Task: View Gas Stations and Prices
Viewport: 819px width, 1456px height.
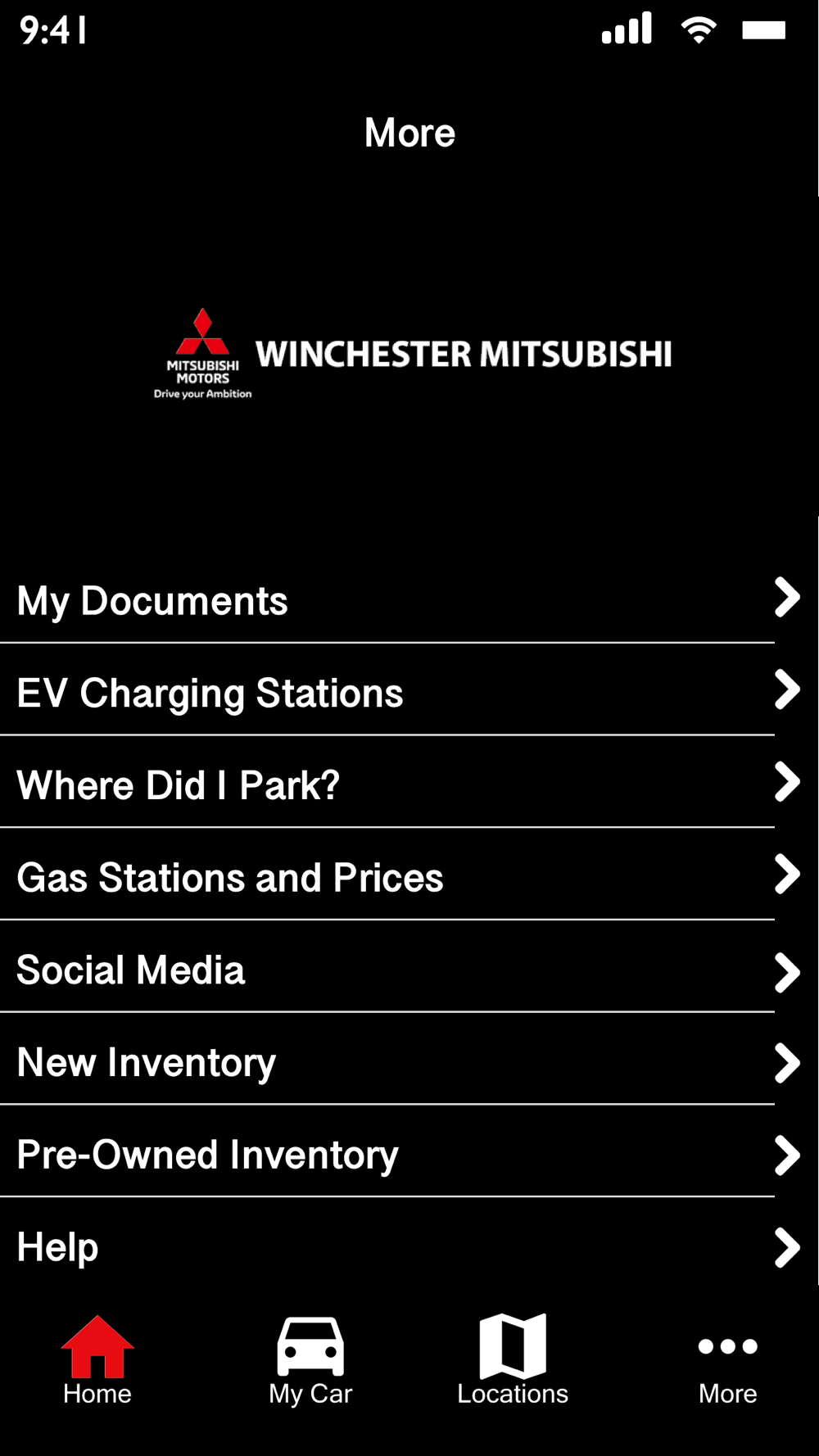Action: pyautogui.click(x=409, y=875)
